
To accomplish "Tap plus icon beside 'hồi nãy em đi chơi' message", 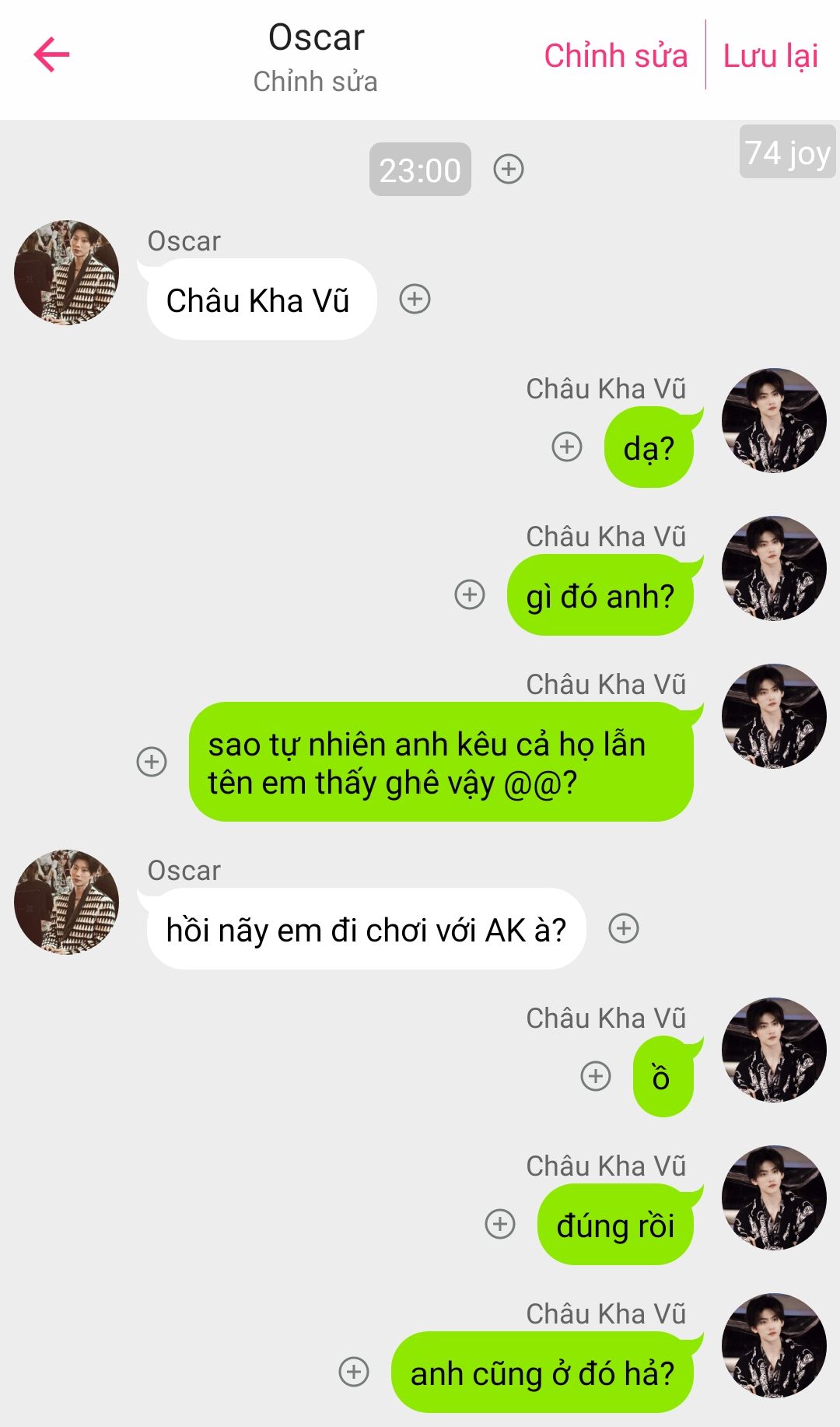I will [624, 928].
